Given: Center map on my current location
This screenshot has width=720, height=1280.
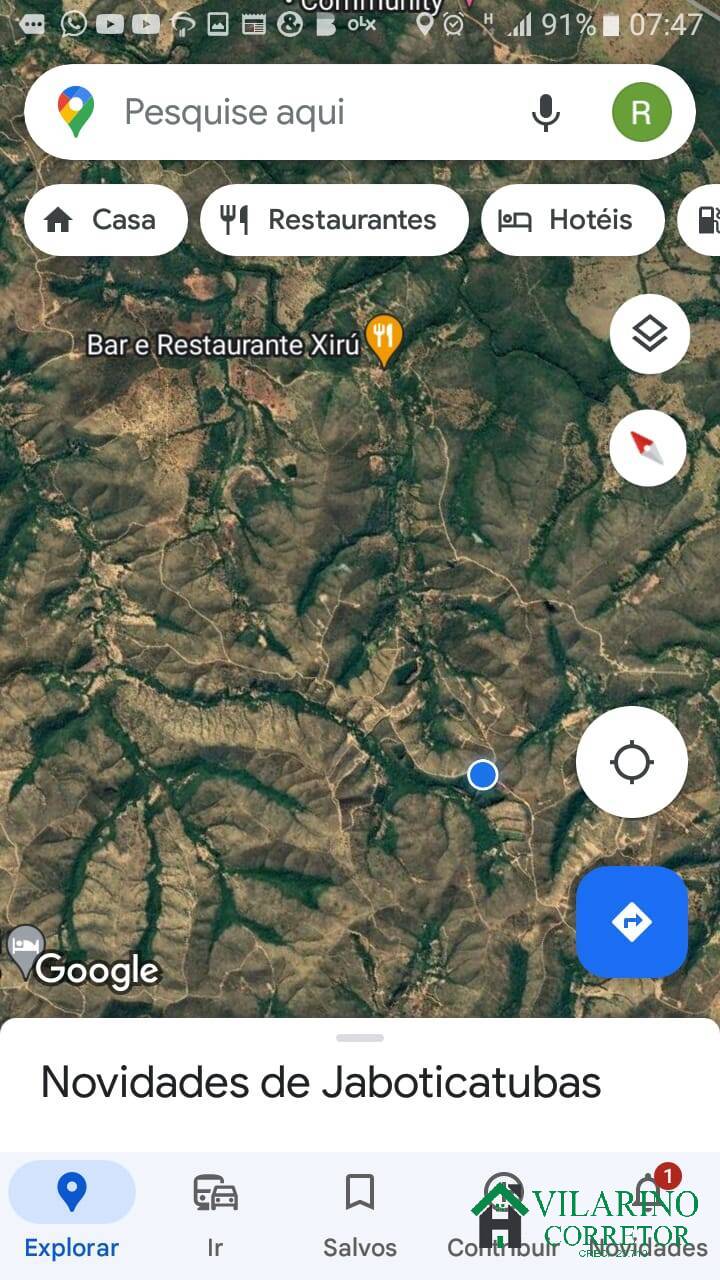Looking at the screenshot, I should 631,761.
